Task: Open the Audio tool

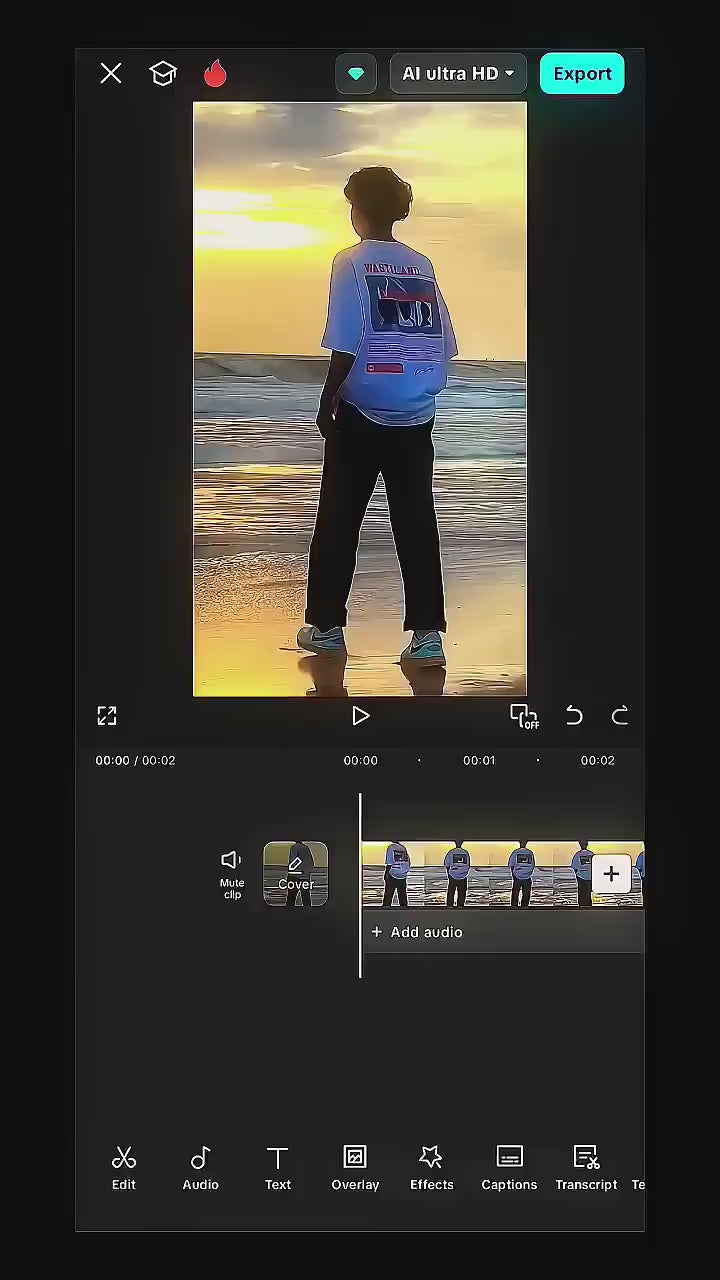Action: pyautogui.click(x=200, y=1167)
